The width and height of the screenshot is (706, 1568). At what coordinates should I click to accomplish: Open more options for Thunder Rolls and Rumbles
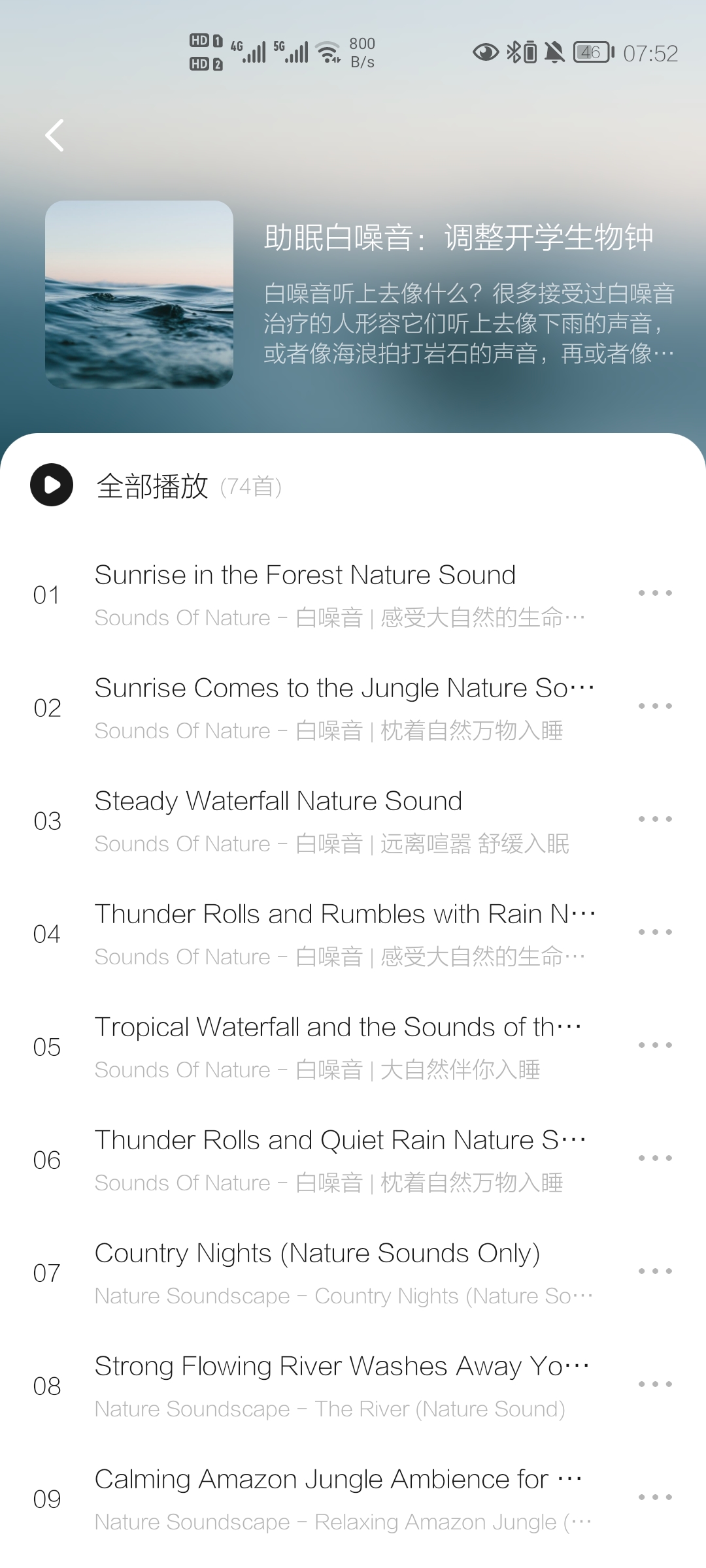[x=655, y=932]
